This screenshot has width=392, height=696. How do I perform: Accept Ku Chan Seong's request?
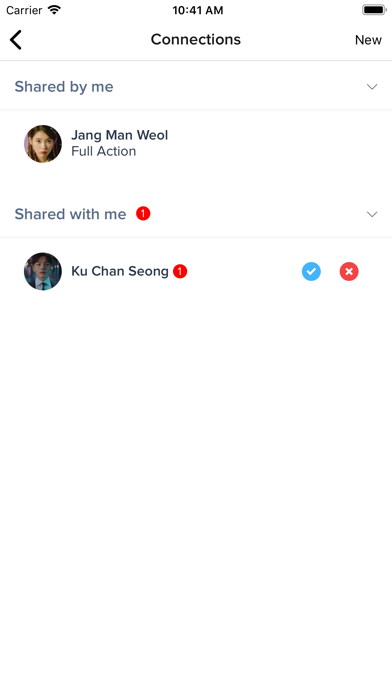pos(311,271)
